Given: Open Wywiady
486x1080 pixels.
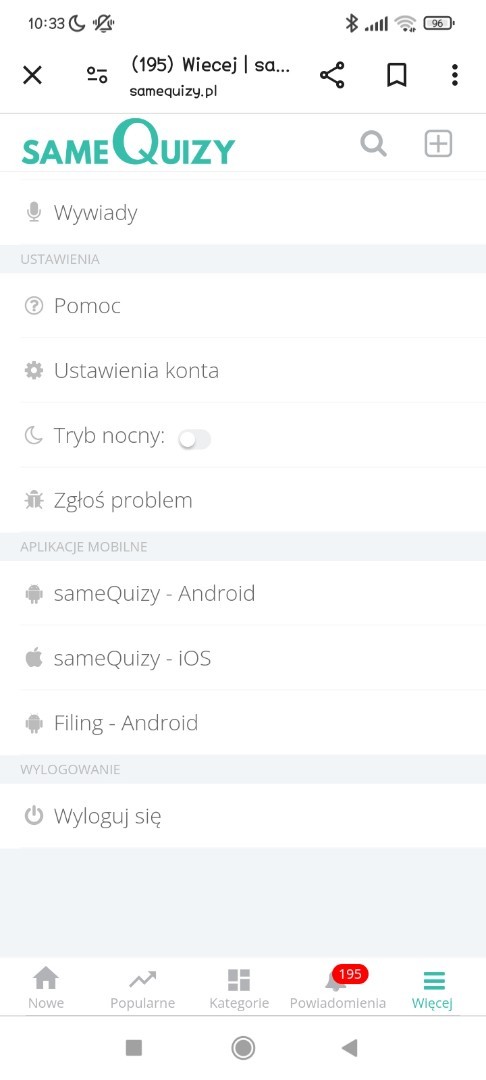Looking at the screenshot, I should point(243,213).
